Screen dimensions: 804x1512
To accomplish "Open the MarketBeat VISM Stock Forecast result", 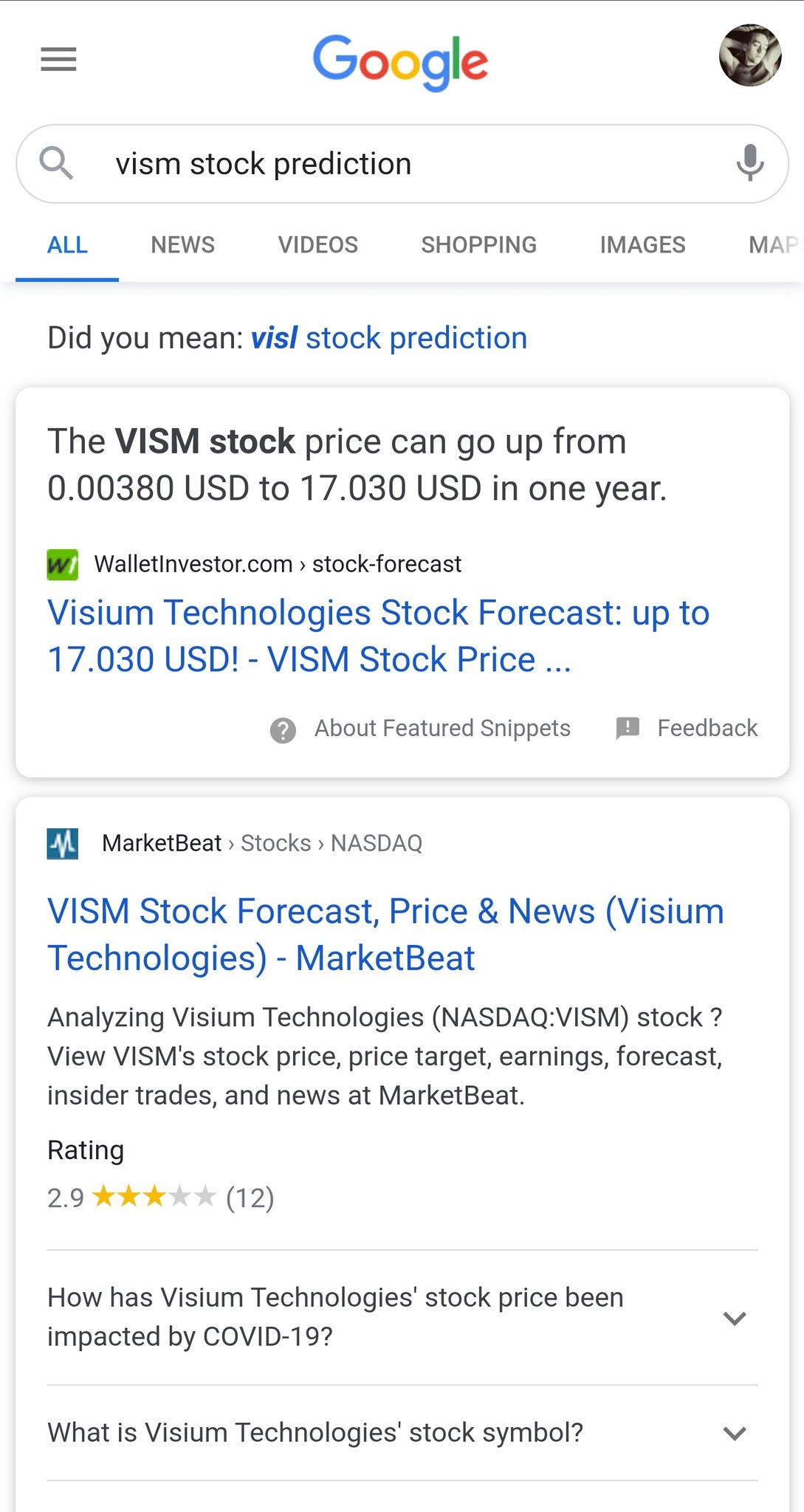I will [x=385, y=934].
